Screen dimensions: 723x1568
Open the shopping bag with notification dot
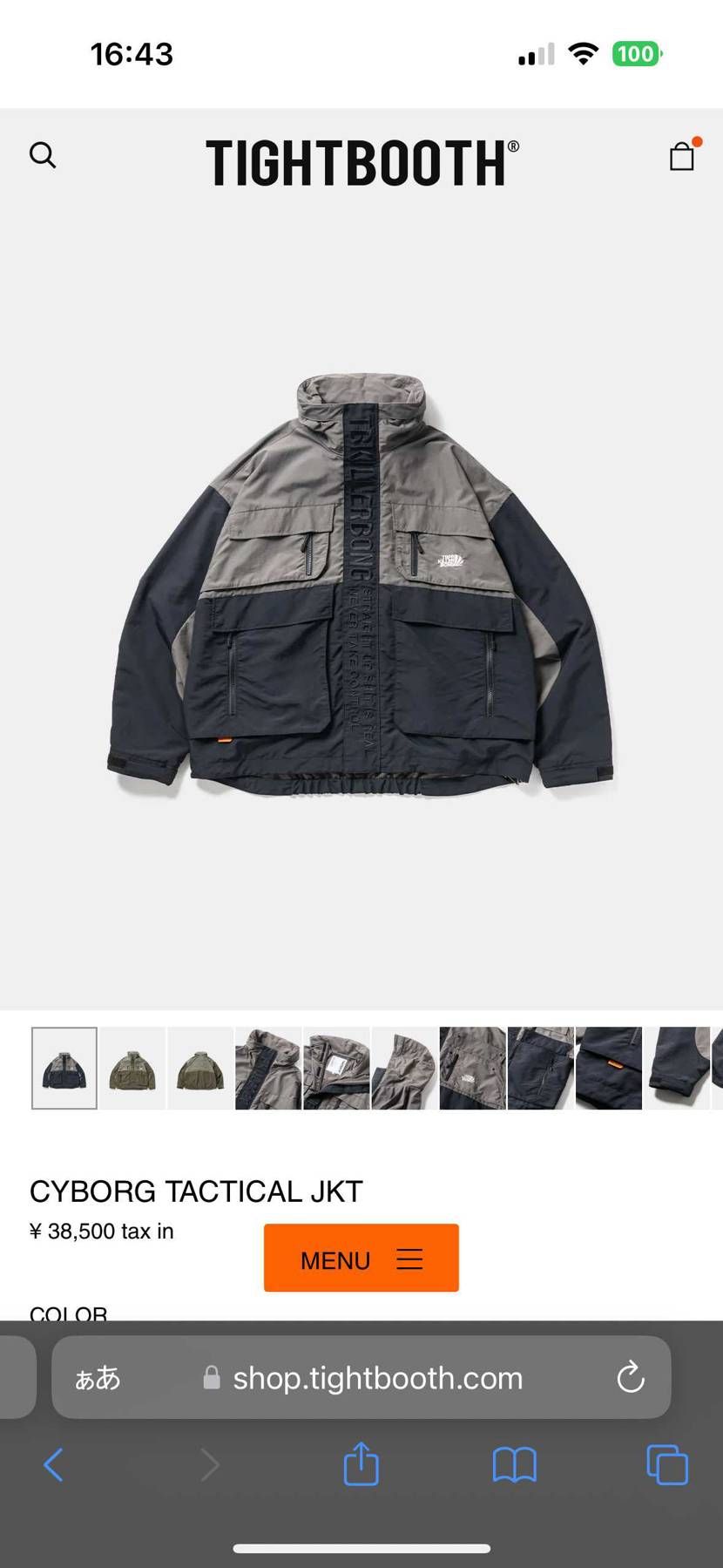point(681,156)
